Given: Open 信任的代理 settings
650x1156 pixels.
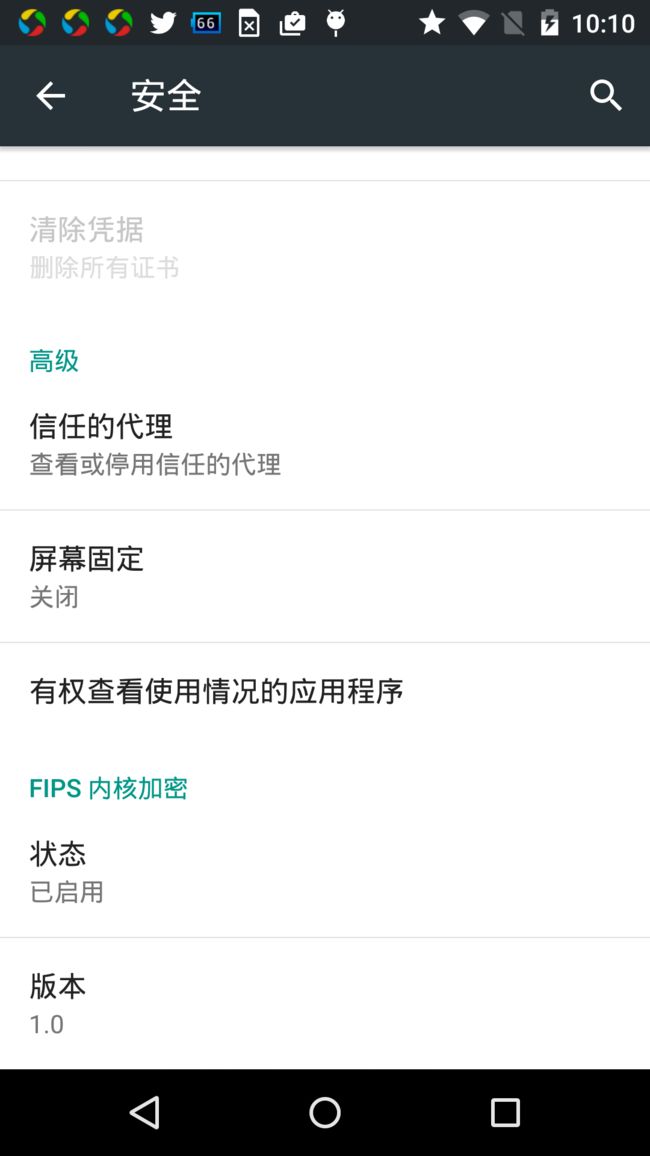Looking at the screenshot, I should (x=325, y=444).
